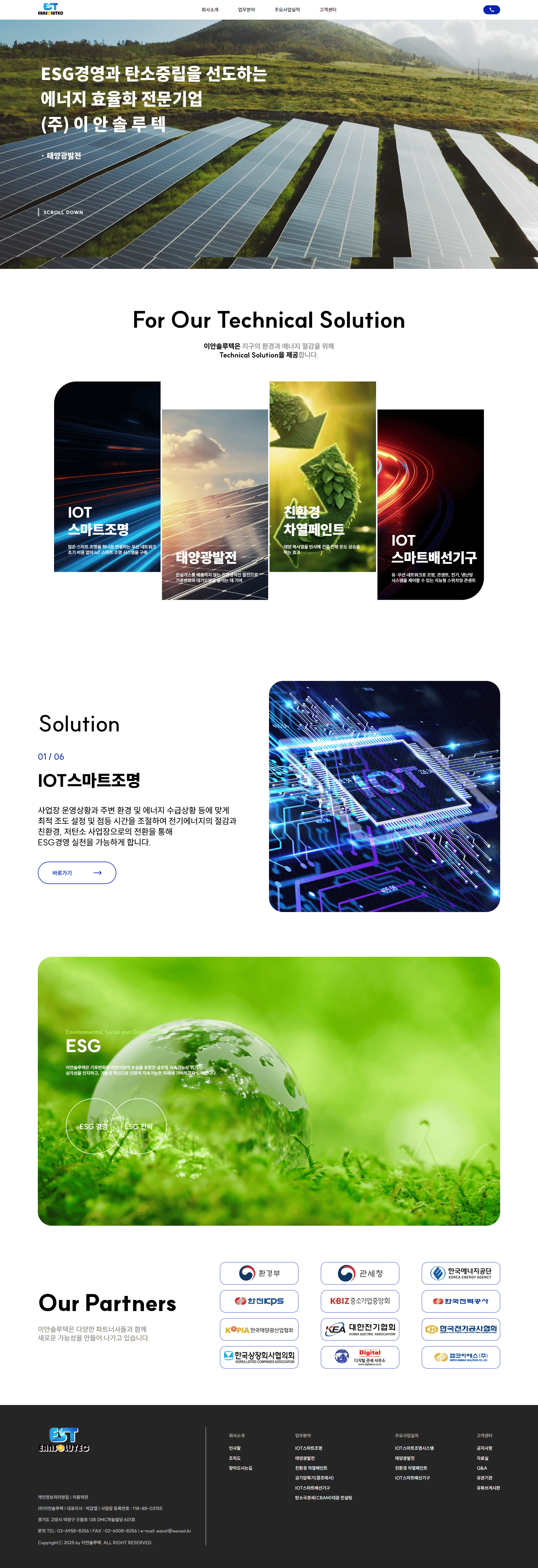
Task: Open the 주요사업실적 menu
Action: (287, 10)
